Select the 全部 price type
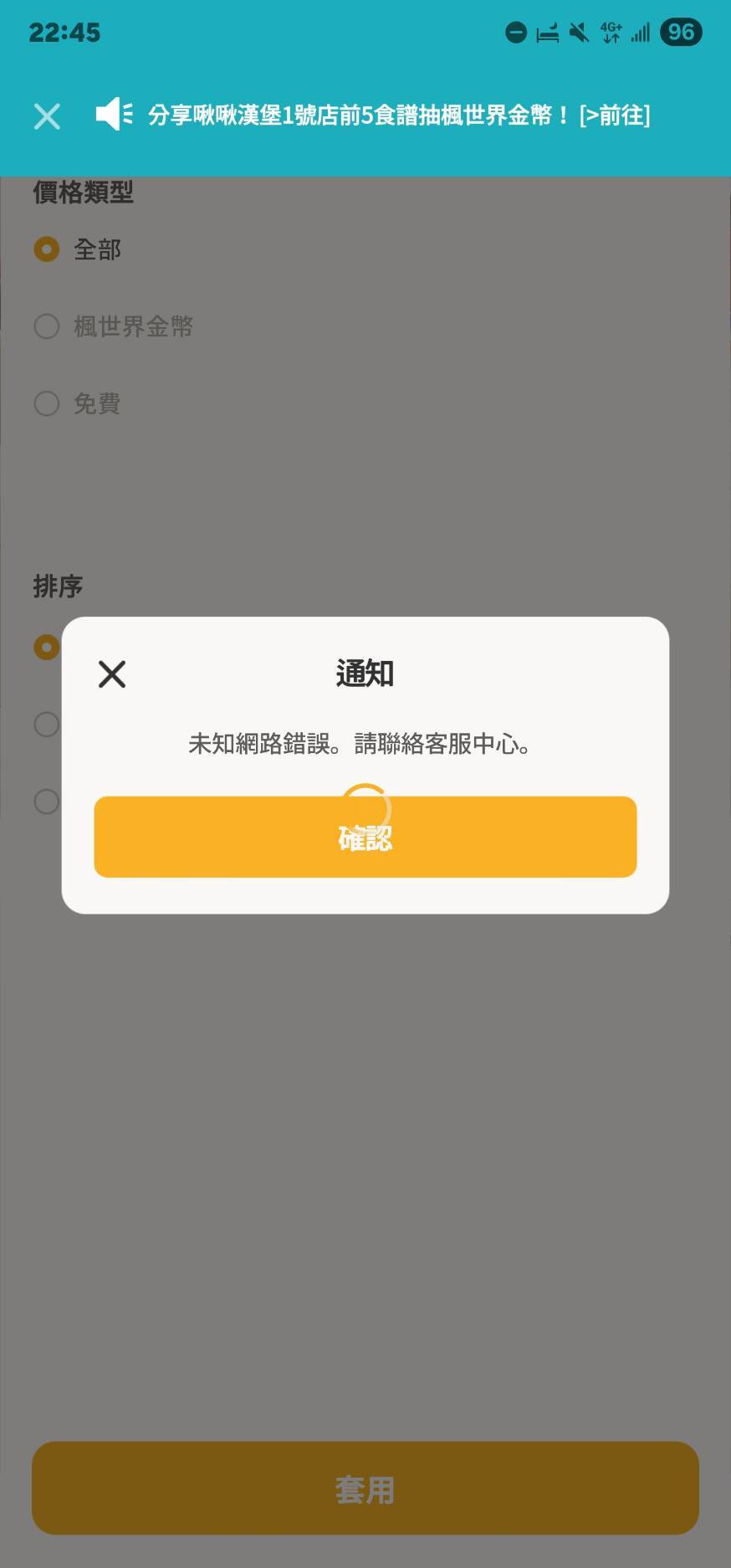The width and height of the screenshot is (731, 1568). tap(78, 249)
